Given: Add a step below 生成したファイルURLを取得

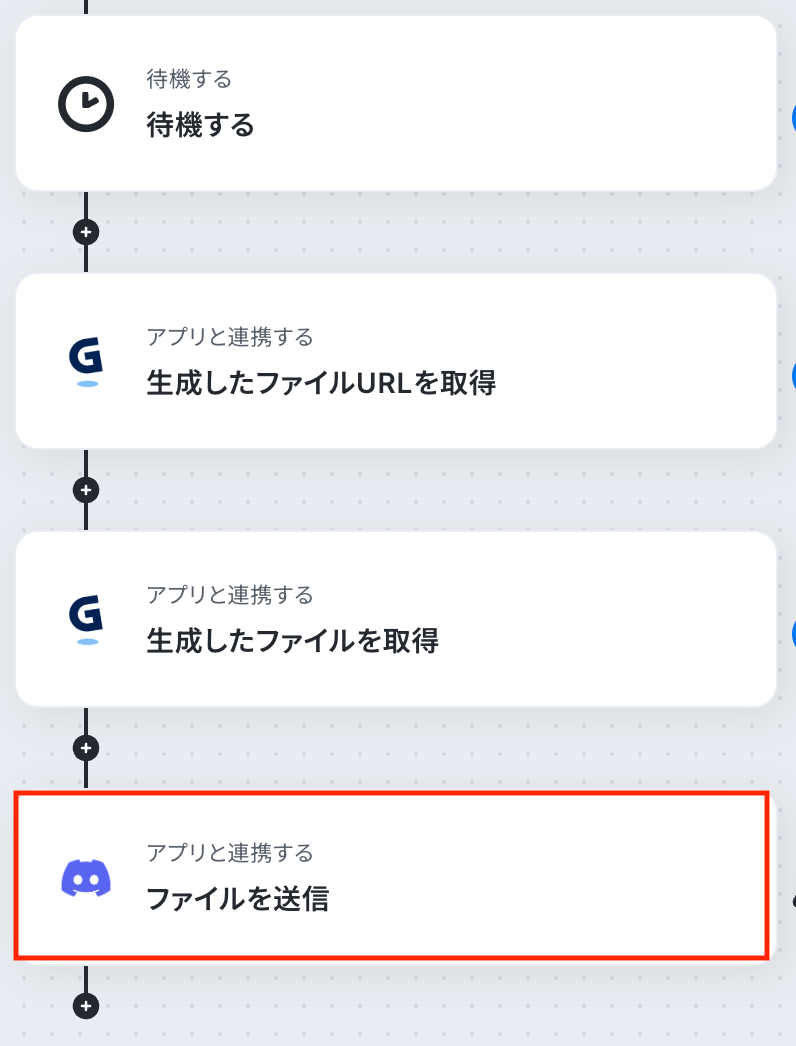Looking at the screenshot, I should [86, 490].
